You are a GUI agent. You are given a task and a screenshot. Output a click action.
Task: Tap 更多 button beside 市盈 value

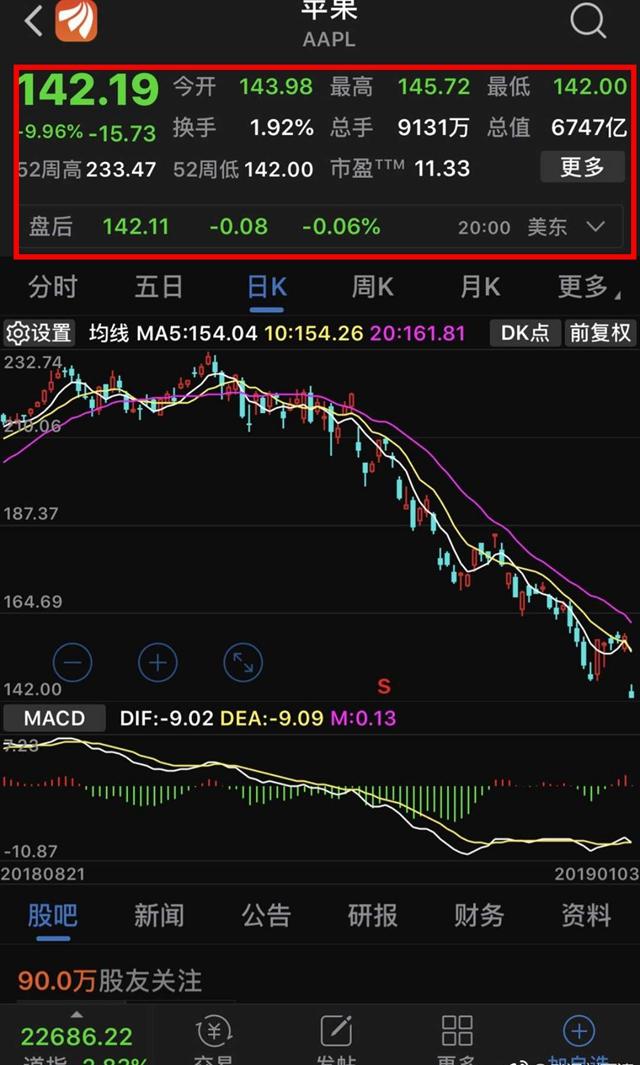[x=582, y=167]
